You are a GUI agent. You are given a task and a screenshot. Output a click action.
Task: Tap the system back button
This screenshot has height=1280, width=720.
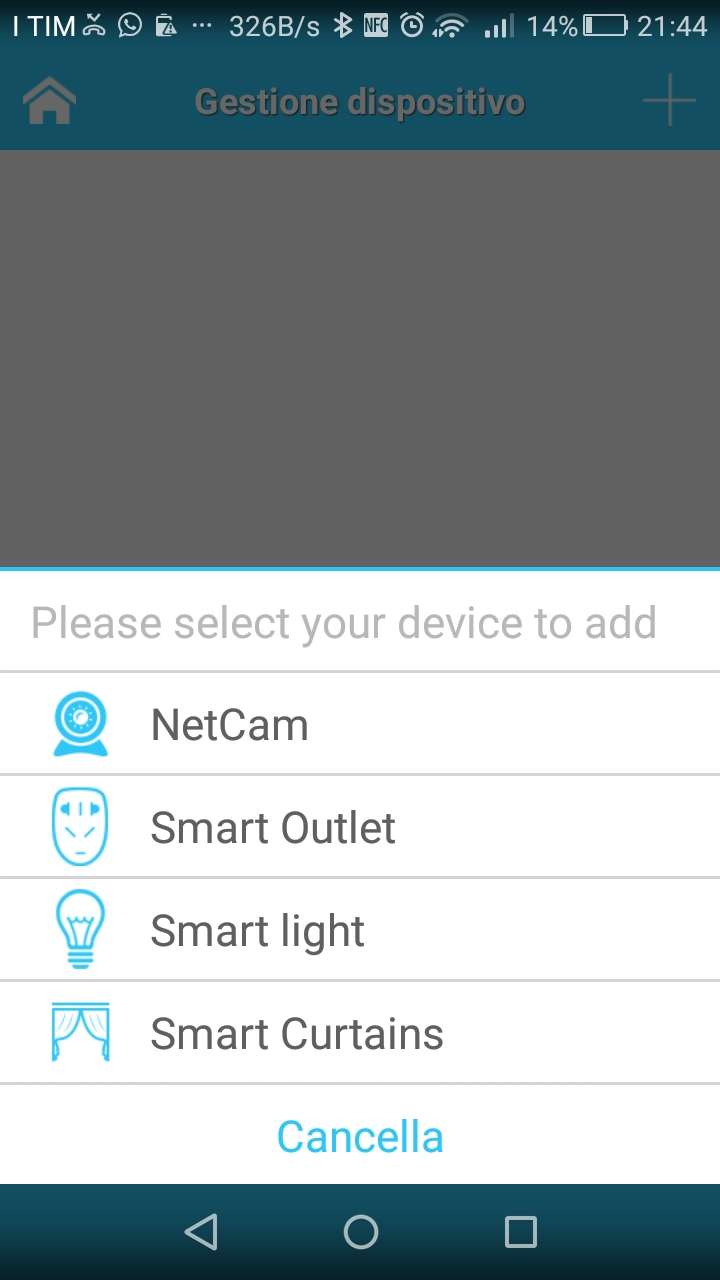201,1232
